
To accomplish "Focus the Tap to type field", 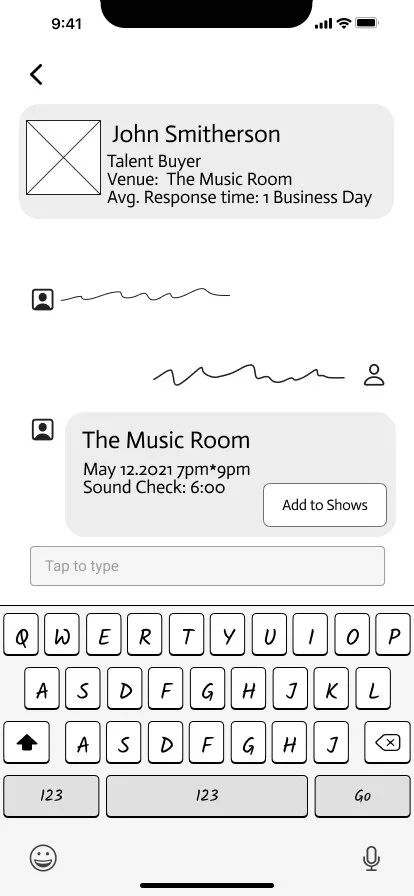I will click(207, 566).
